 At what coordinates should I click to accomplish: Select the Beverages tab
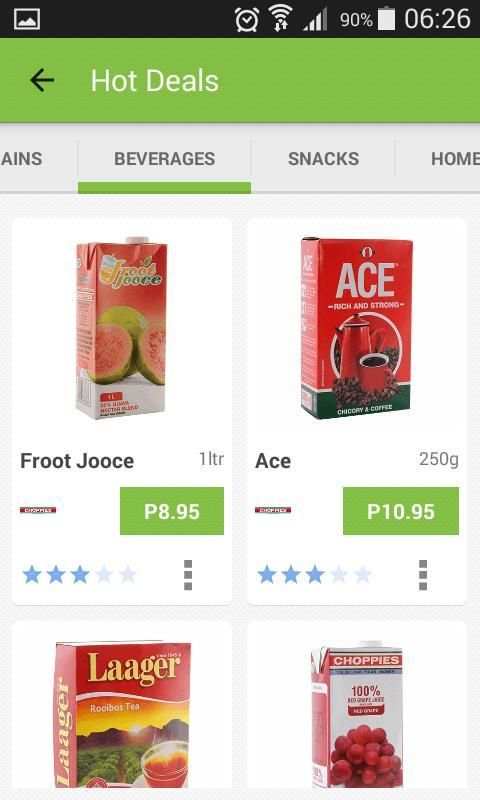coord(164,159)
